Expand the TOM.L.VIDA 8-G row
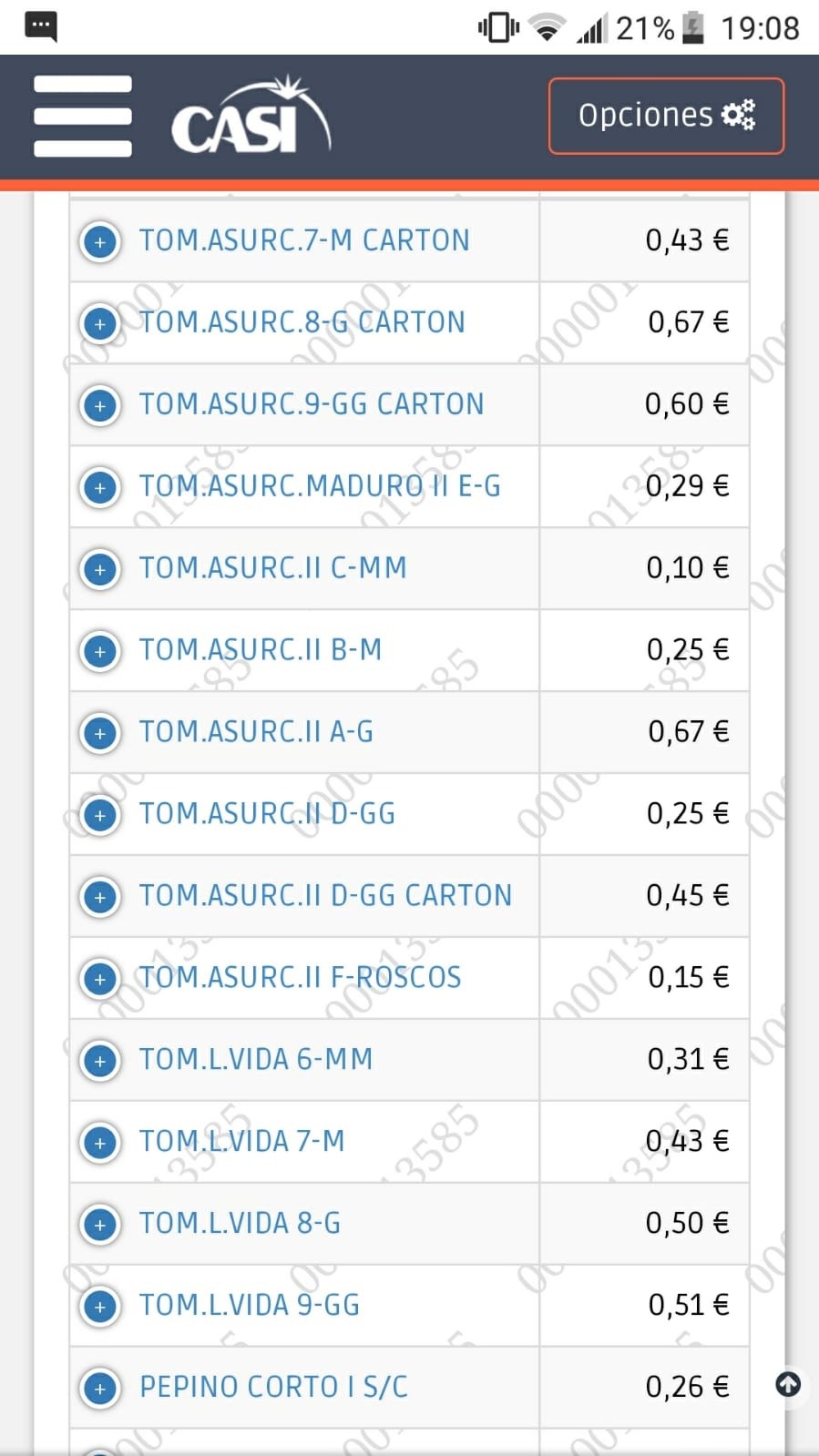Image resolution: width=819 pixels, height=1456 pixels. click(x=100, y=1225)
